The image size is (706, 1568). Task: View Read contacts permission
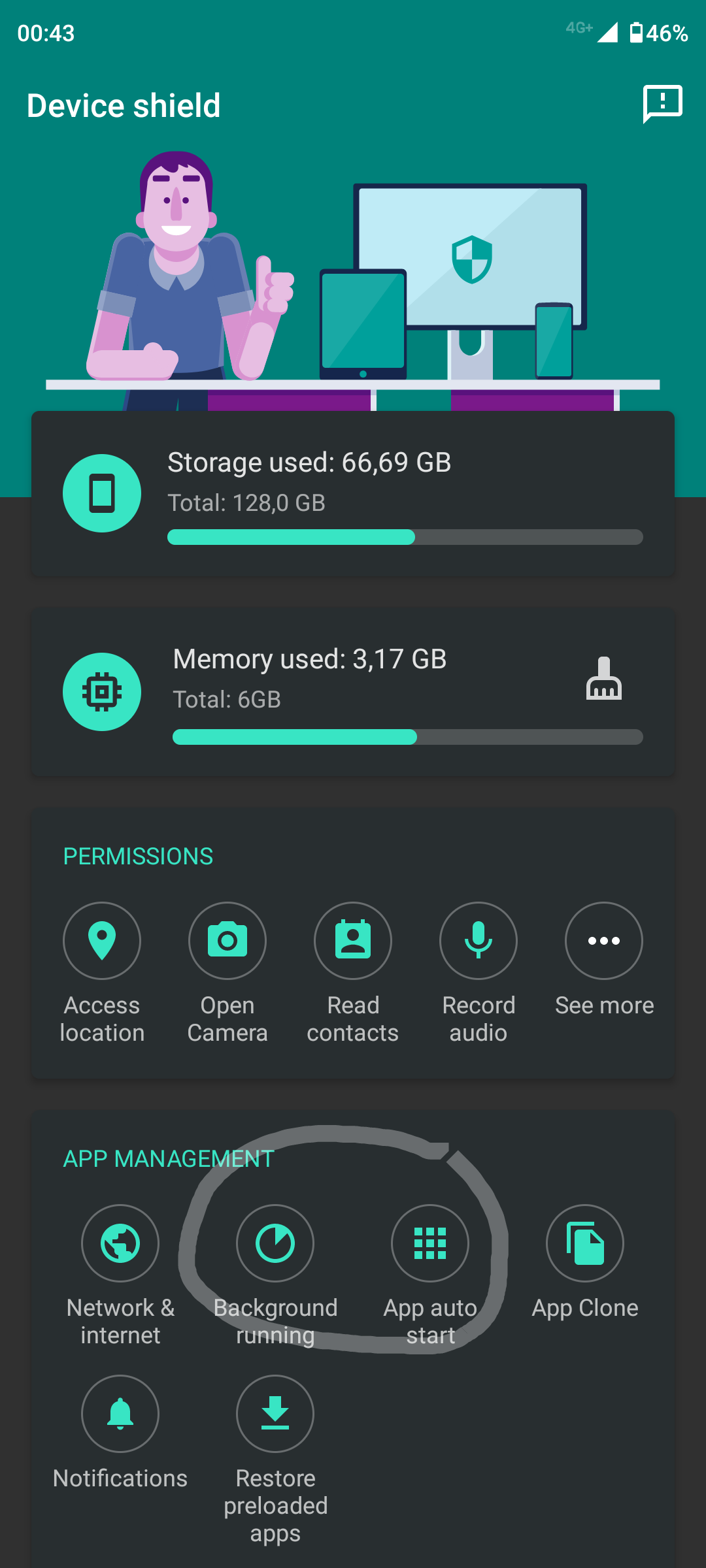click(353, 973)
